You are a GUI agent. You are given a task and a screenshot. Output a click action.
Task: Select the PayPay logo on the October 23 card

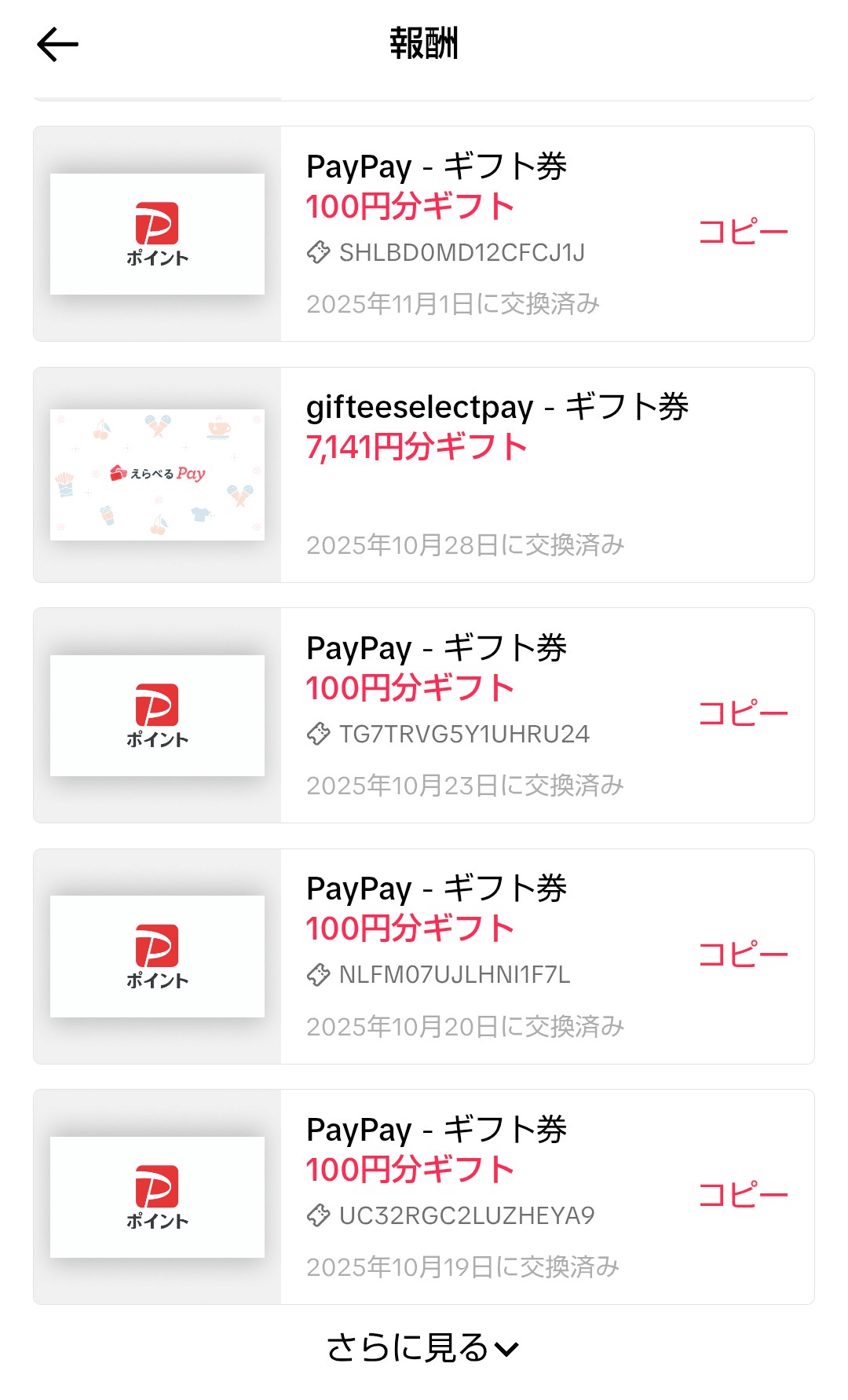click(x=158, y=714)
